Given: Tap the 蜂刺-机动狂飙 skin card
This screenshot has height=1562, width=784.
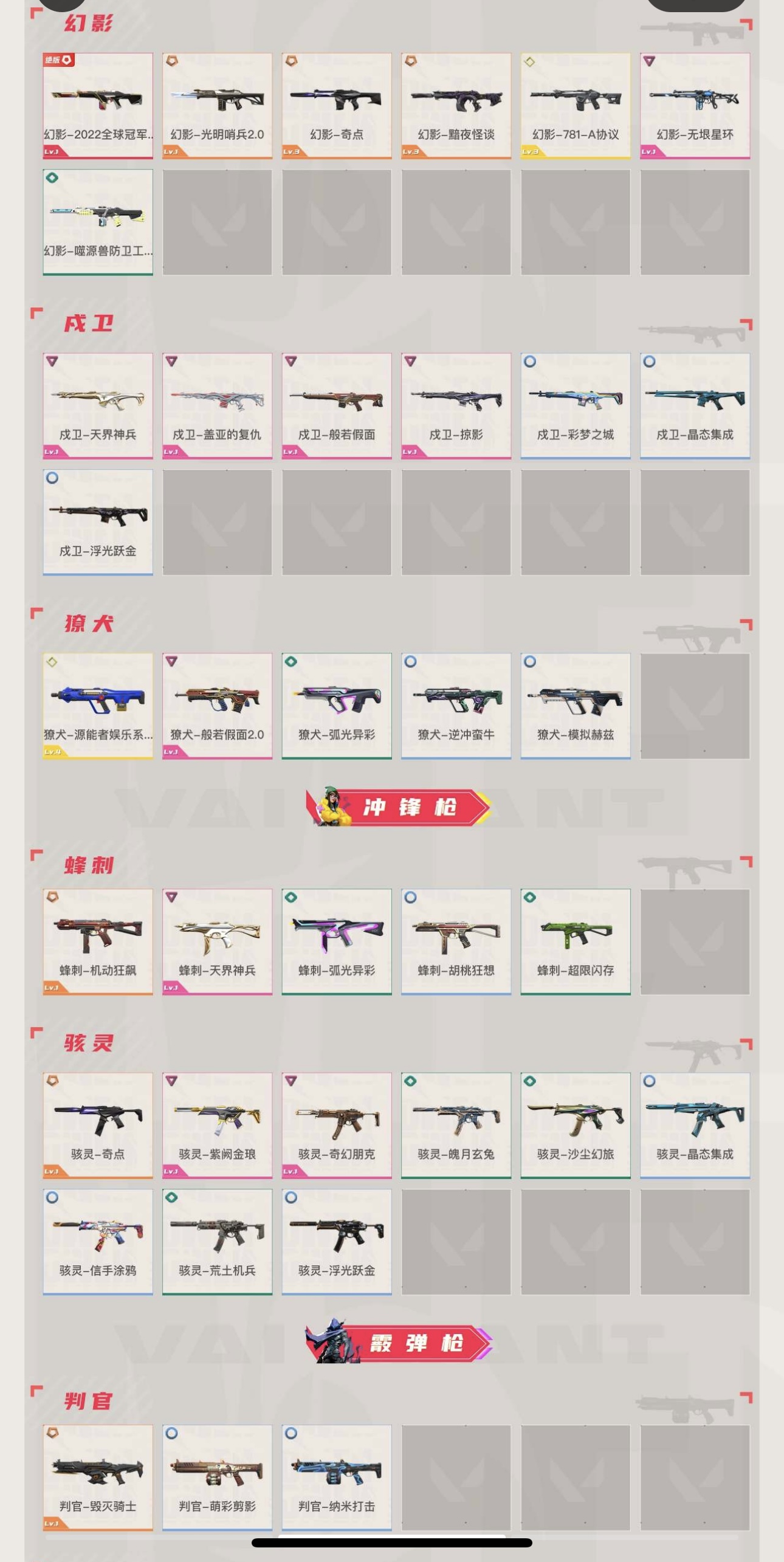Looking at the screenshot, I should pos(98,942).
